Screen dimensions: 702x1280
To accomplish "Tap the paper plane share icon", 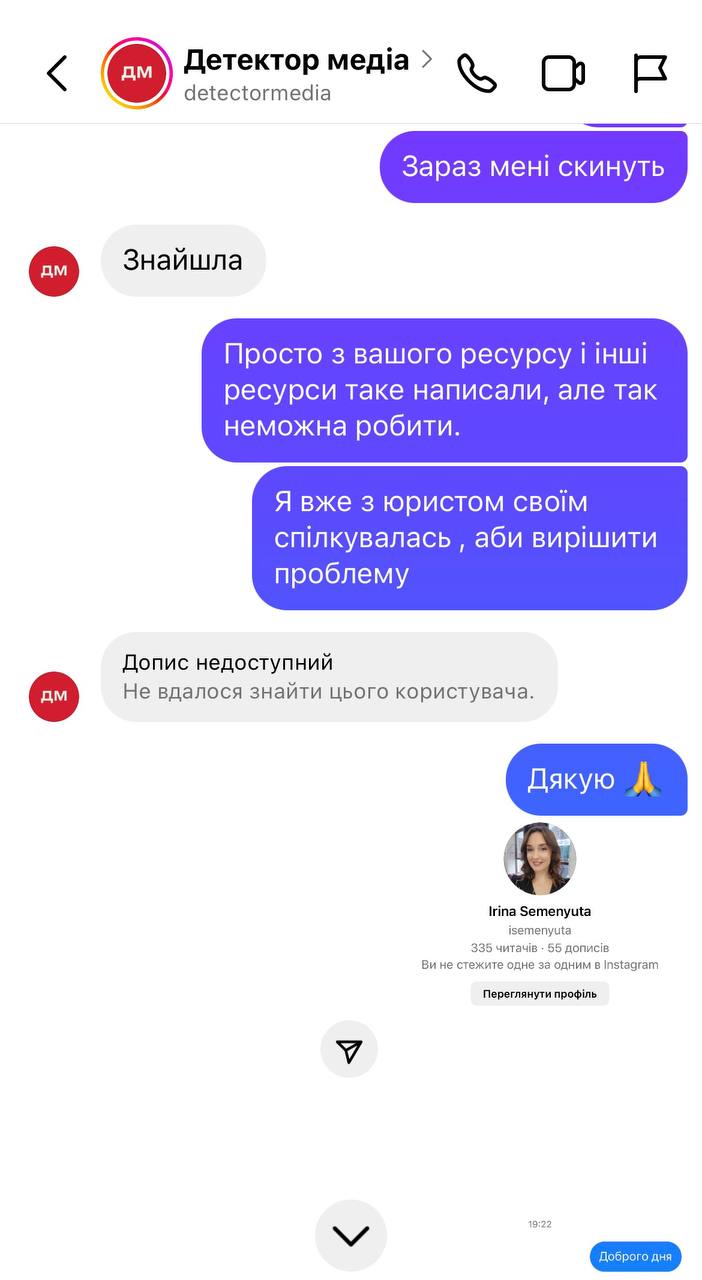I will point(349,1050).
